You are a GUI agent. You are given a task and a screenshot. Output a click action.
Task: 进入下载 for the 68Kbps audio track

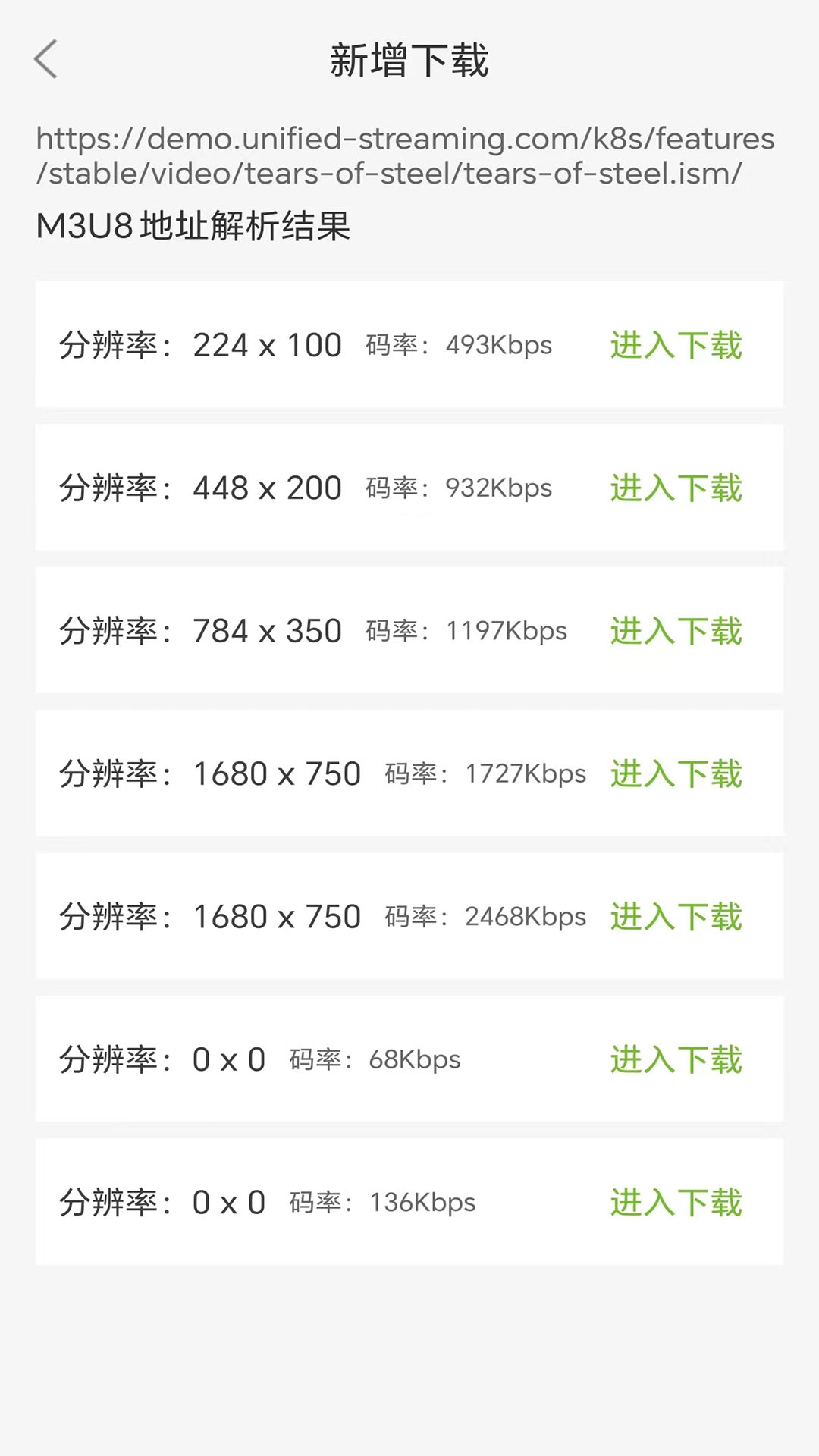pos(676,1059)
